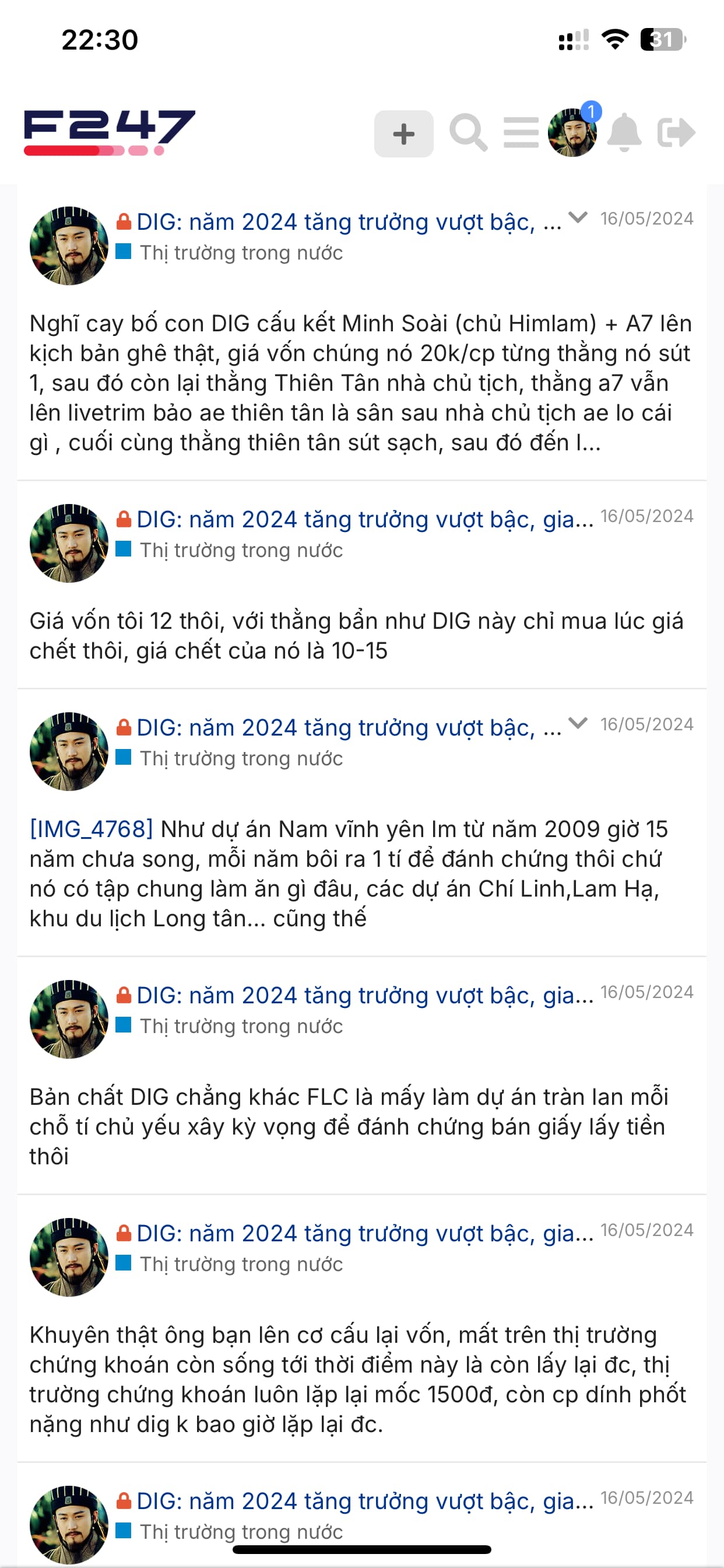The width and height of the screenshot is (724, 1568).
Task: Tap the logout arrow icon
Action: point(676,132)
